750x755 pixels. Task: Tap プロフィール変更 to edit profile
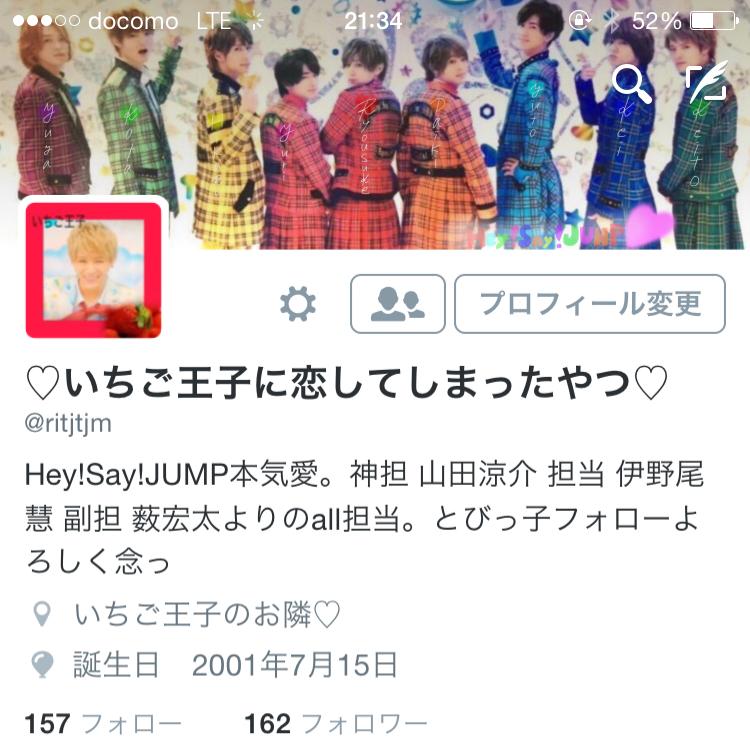589,304
